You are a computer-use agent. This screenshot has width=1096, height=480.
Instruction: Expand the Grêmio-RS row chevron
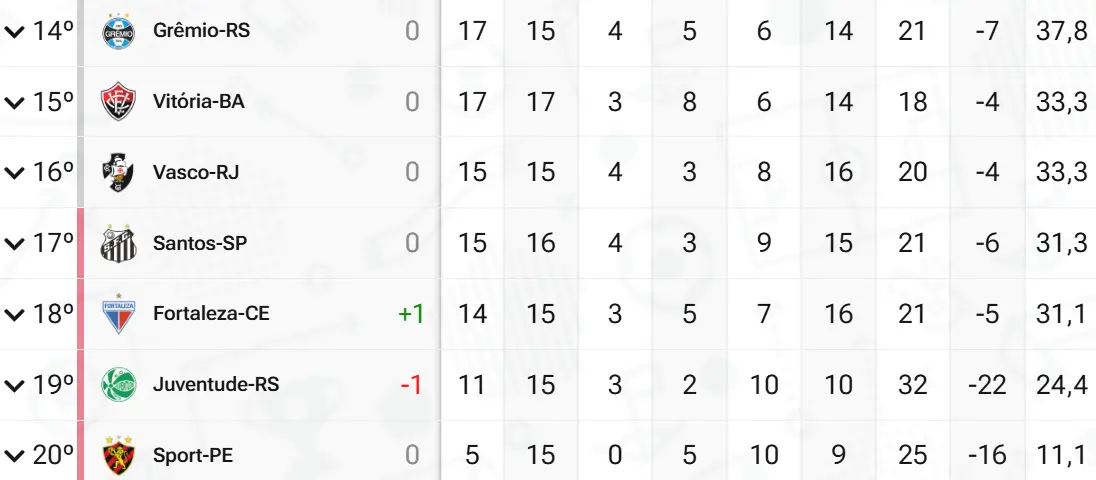14,31
